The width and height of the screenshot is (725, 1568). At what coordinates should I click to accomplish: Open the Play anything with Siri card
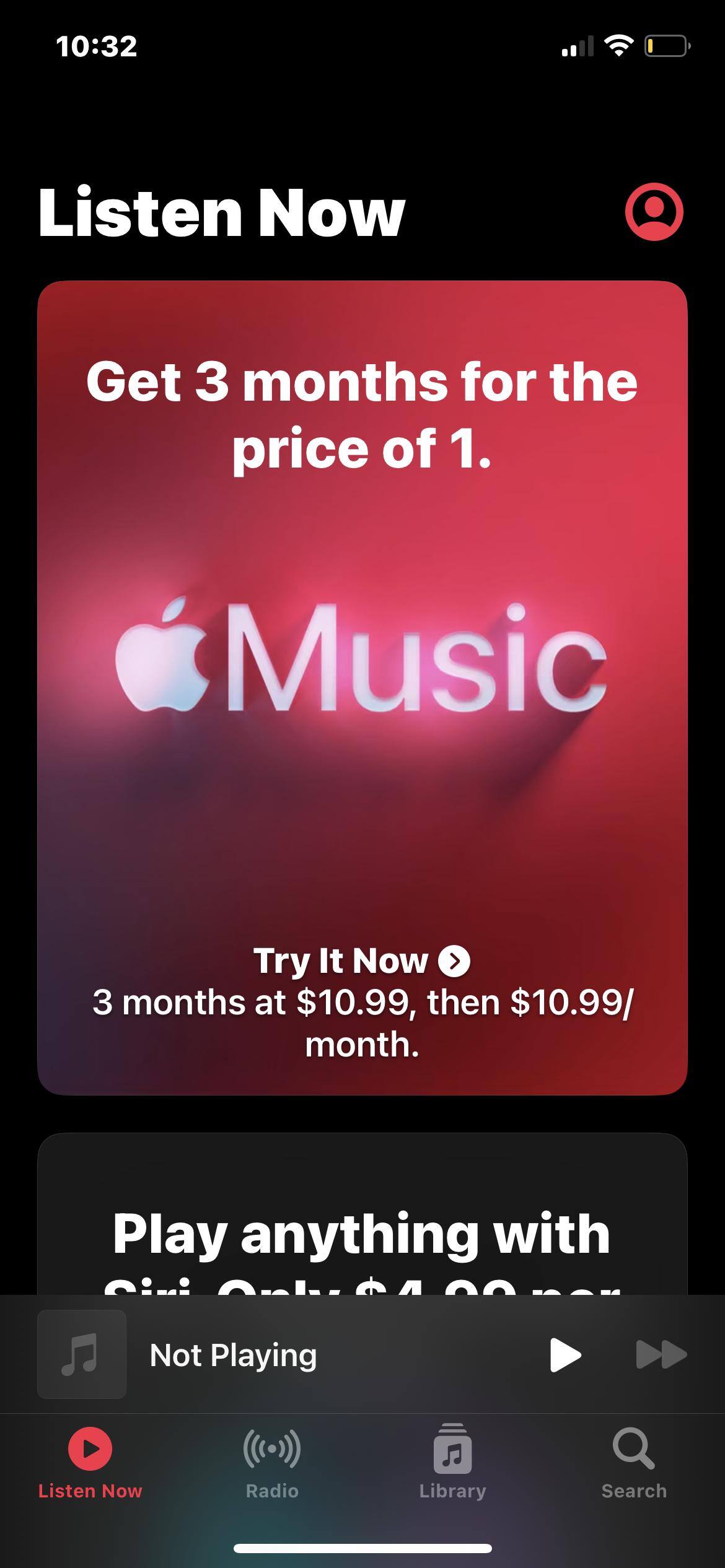pyautogui.click(x=362, y=1232)
